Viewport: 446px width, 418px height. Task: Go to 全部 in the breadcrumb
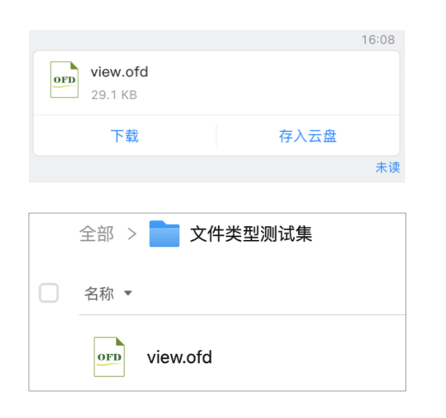[x=97, y=234]
